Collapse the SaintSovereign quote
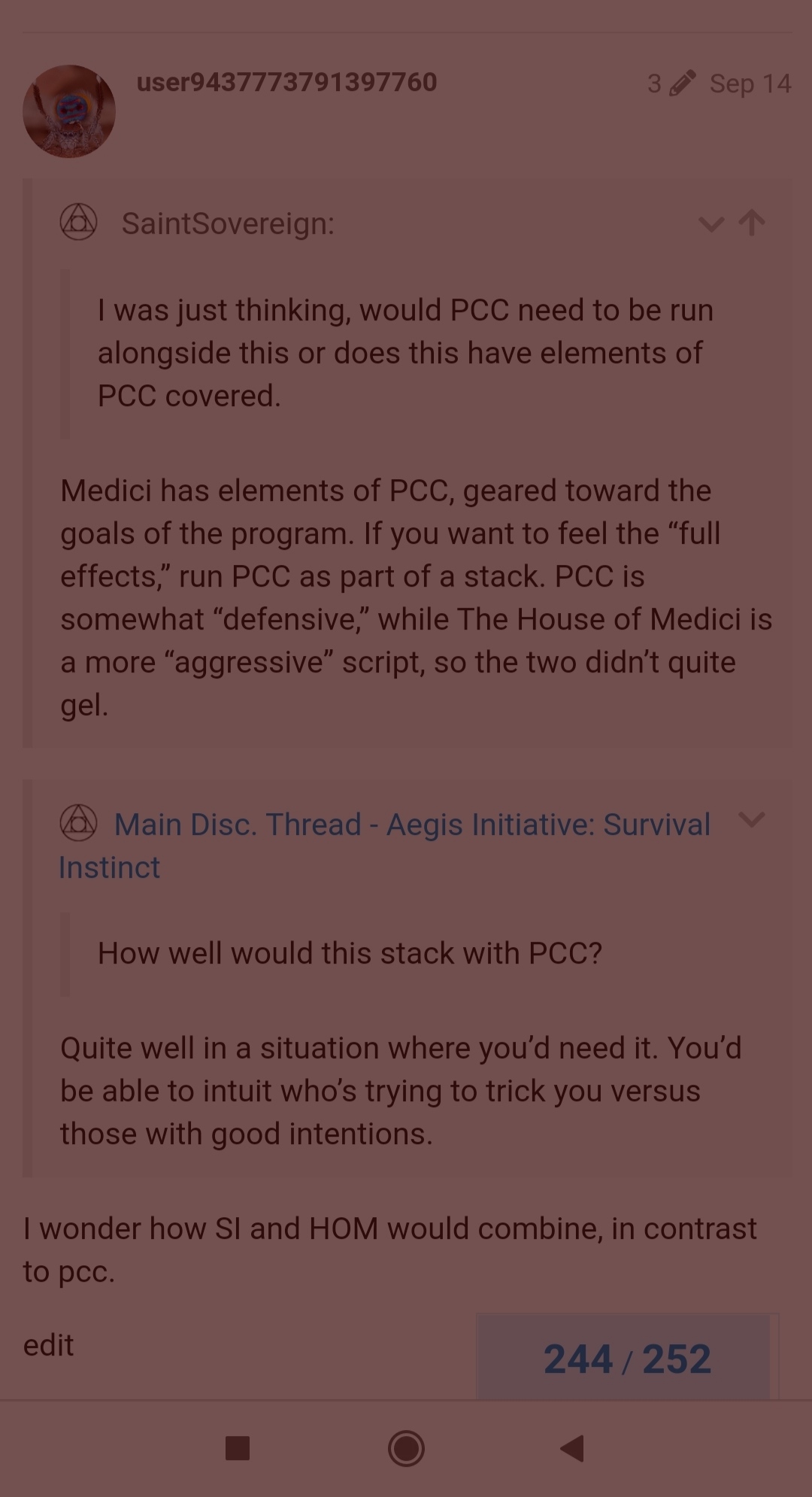Screen dimensions: 812x1497 coord(710,223)
